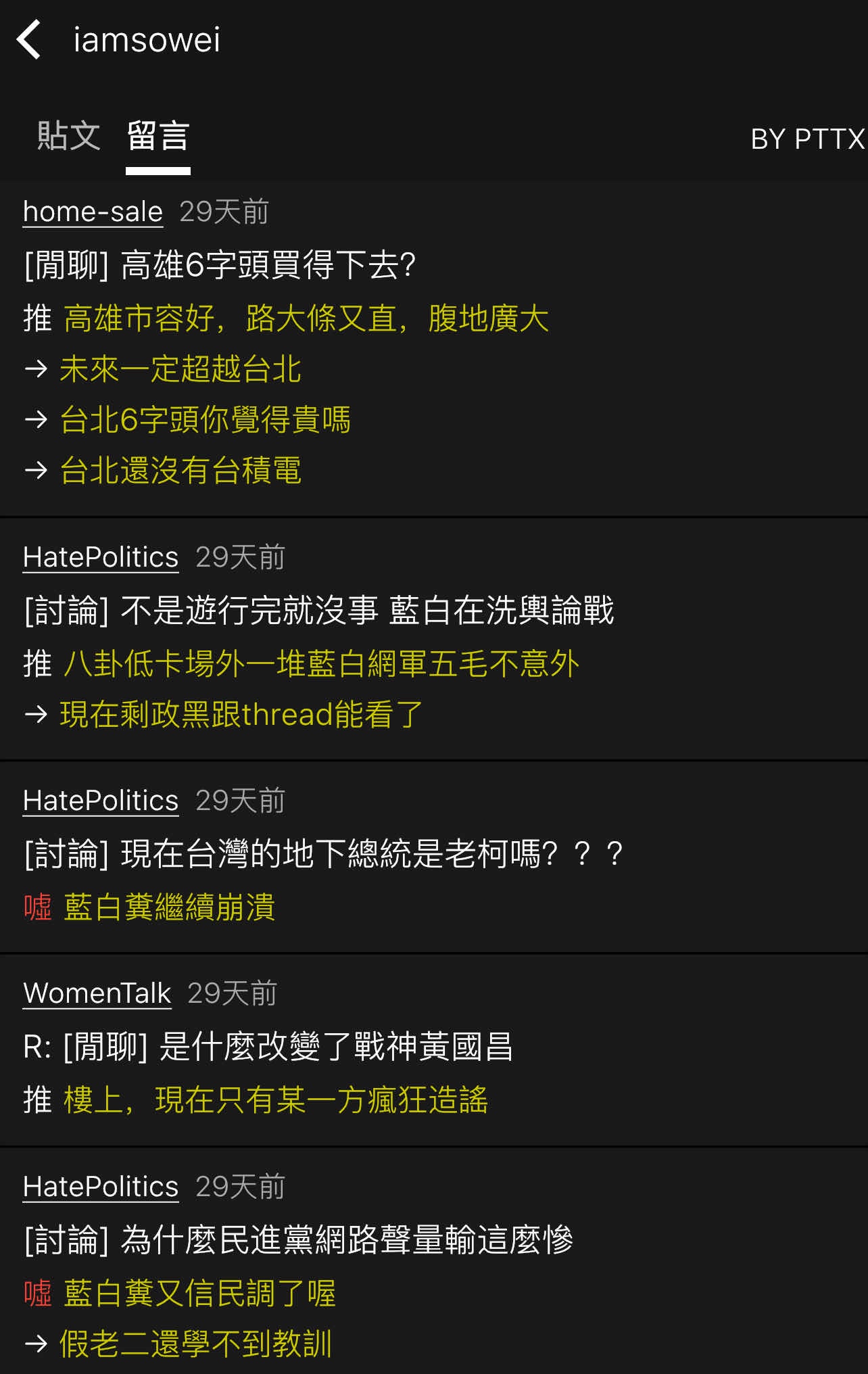Open the post 為什麼民進黨網路聲量輸這麼慘

tap(298, 1240)
